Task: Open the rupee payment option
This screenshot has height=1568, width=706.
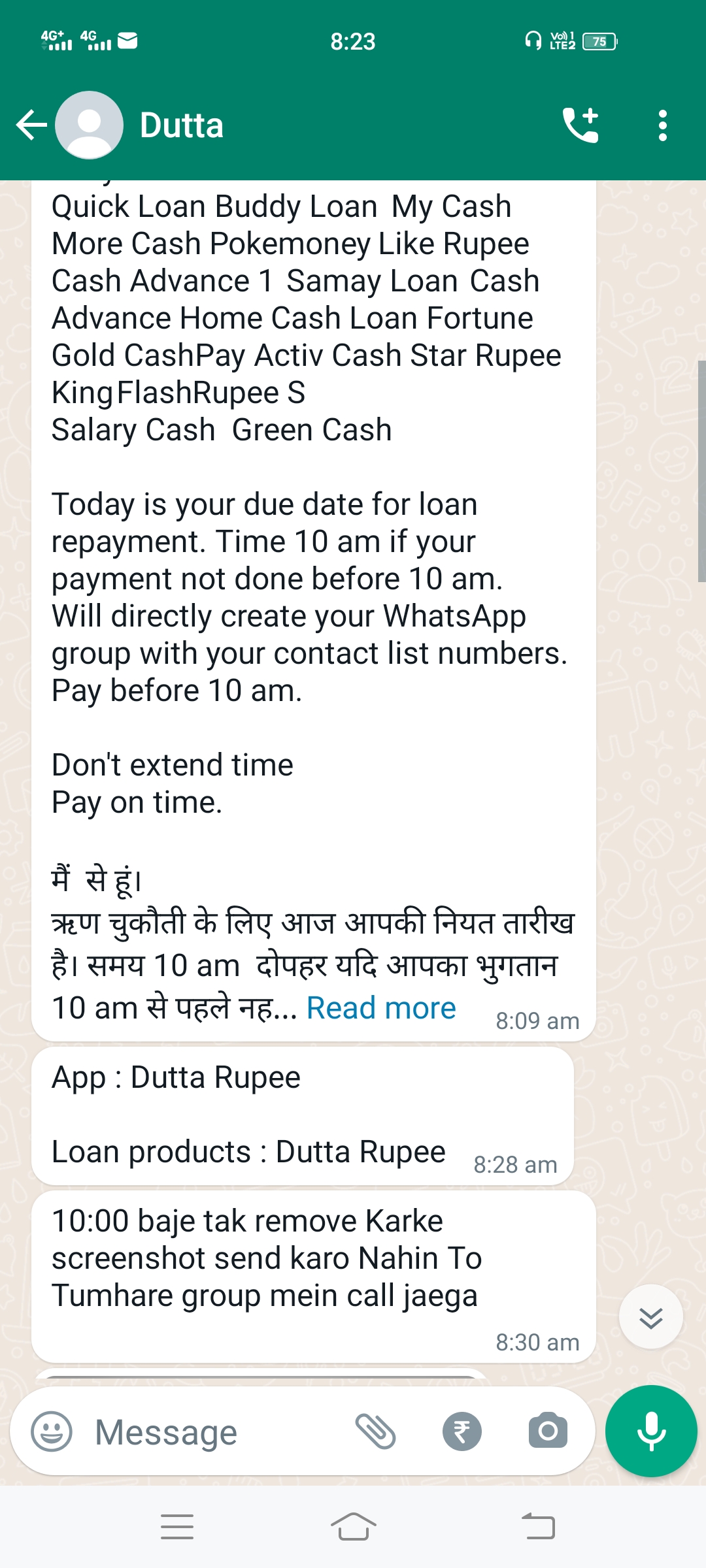Action: tap(462, 1432)
